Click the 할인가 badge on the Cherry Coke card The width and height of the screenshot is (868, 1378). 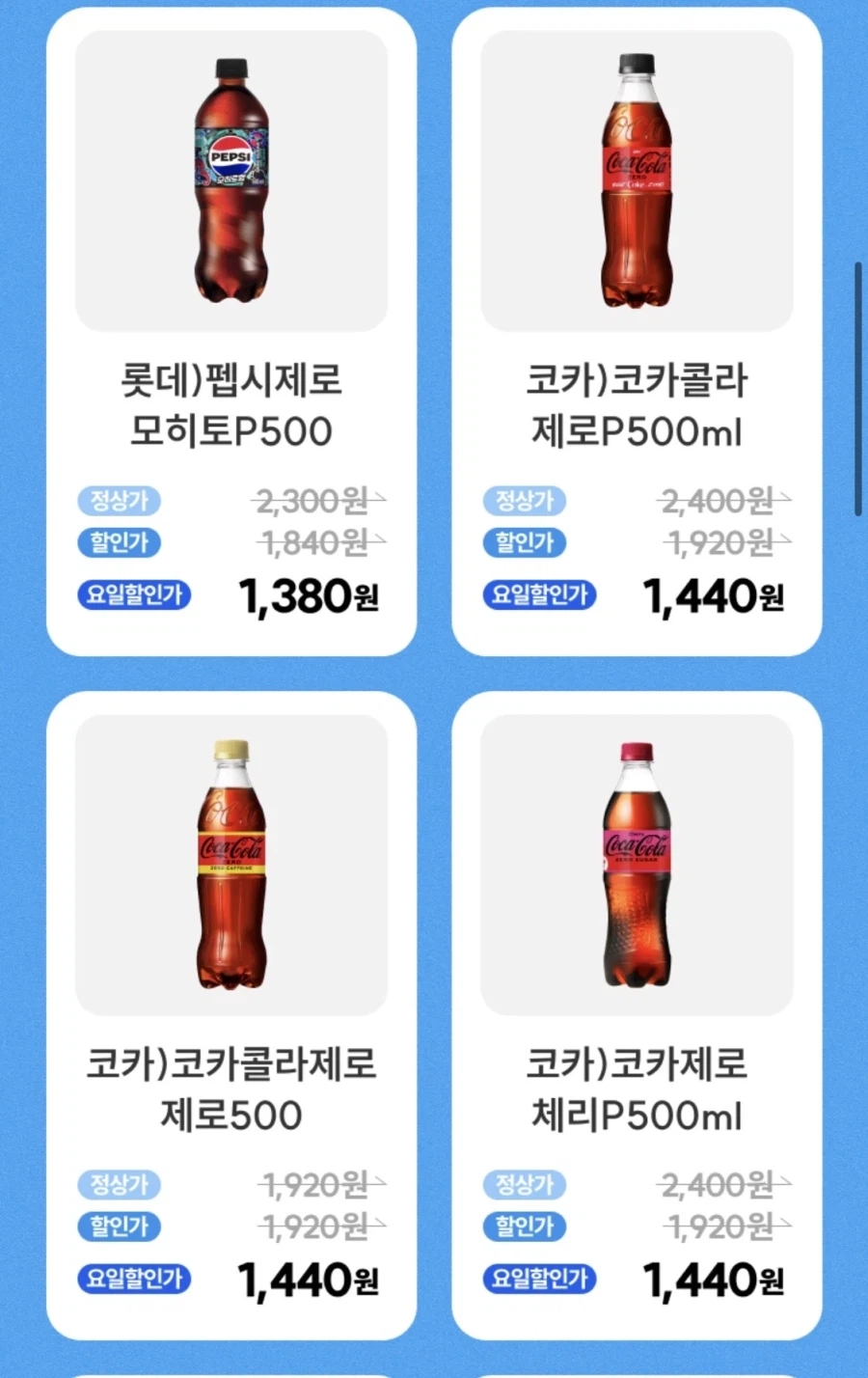pos(525,1227)
